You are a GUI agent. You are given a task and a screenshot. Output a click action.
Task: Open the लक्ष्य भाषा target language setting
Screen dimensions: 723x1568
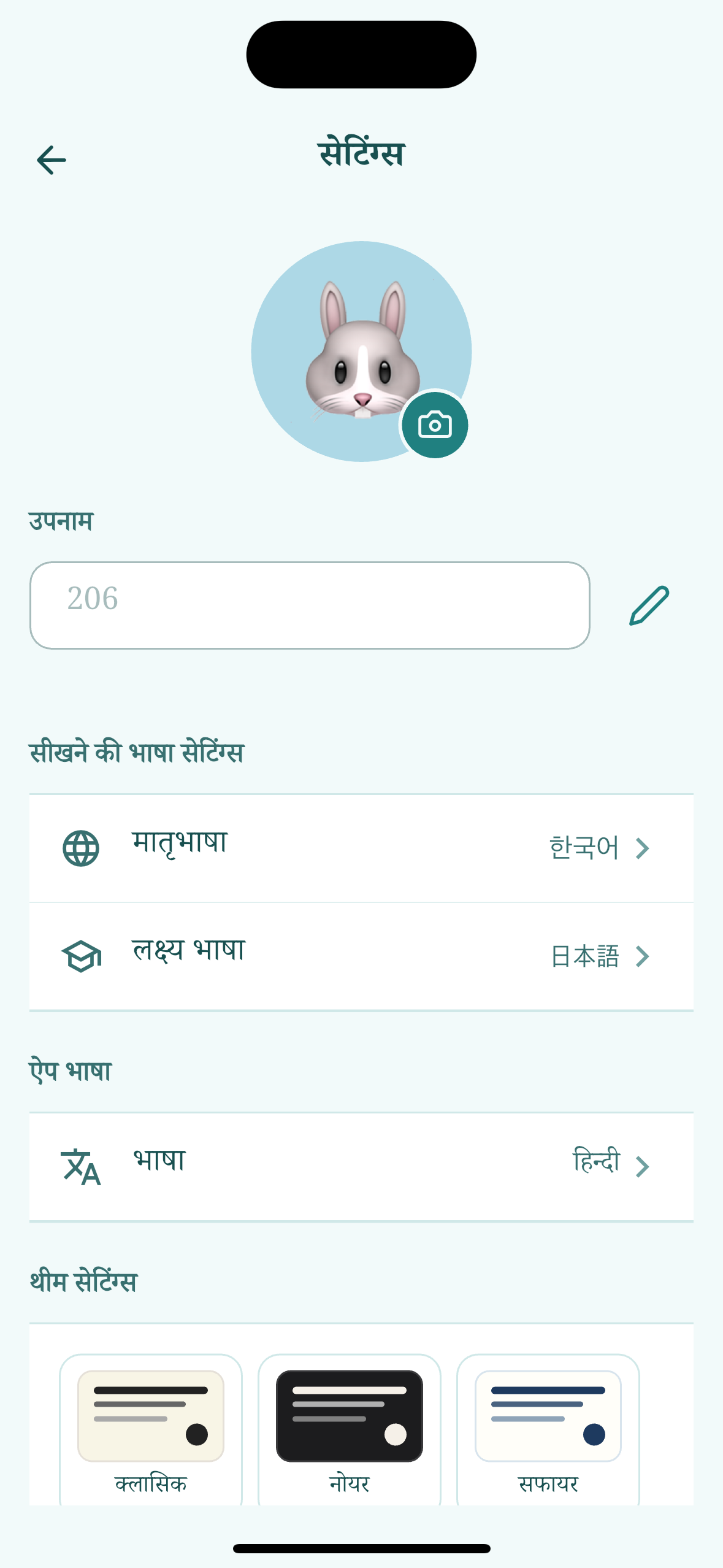click(x=361, y=956)
